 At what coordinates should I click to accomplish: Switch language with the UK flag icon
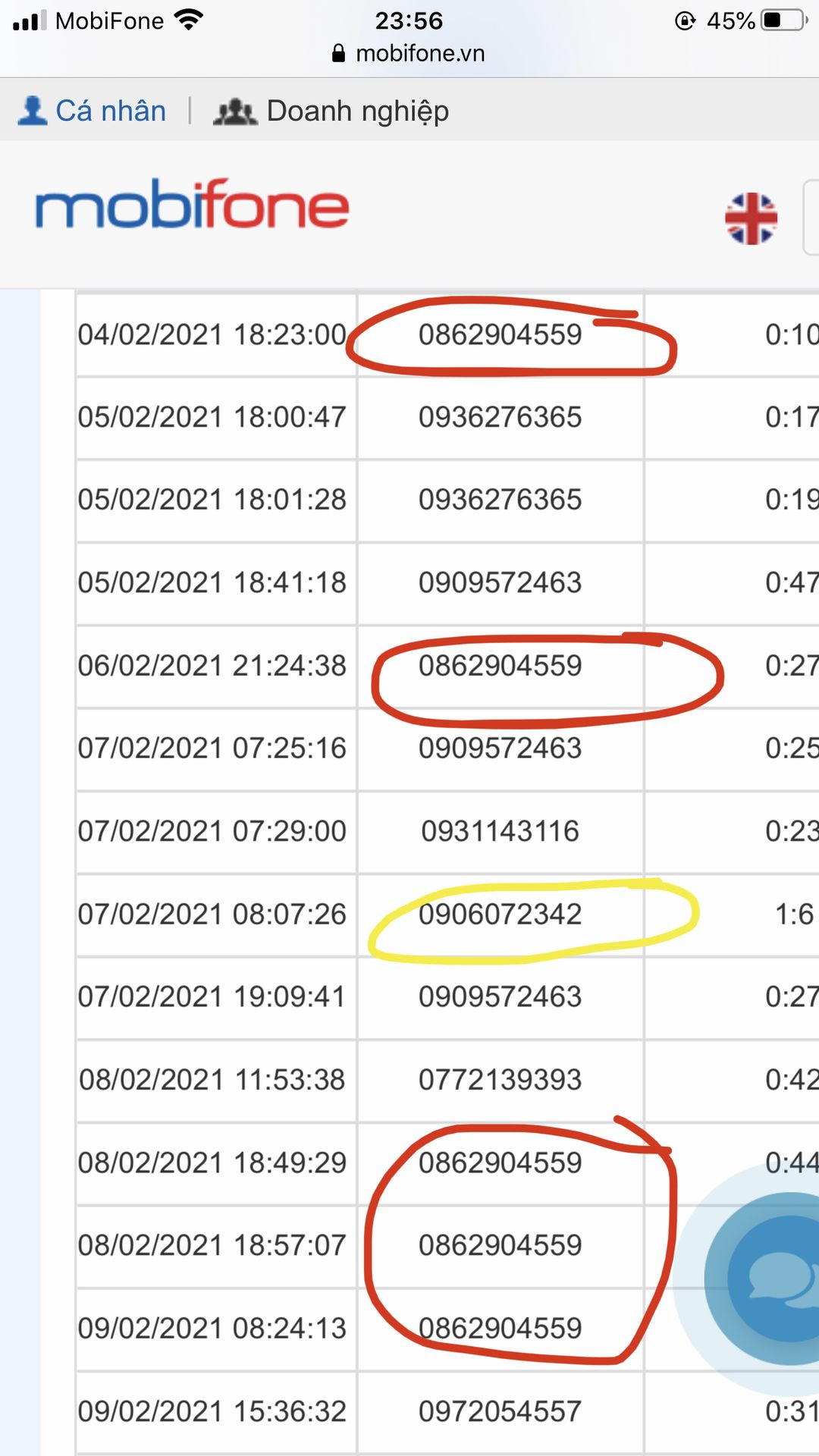pyautogui.click(x=751, y=218)
